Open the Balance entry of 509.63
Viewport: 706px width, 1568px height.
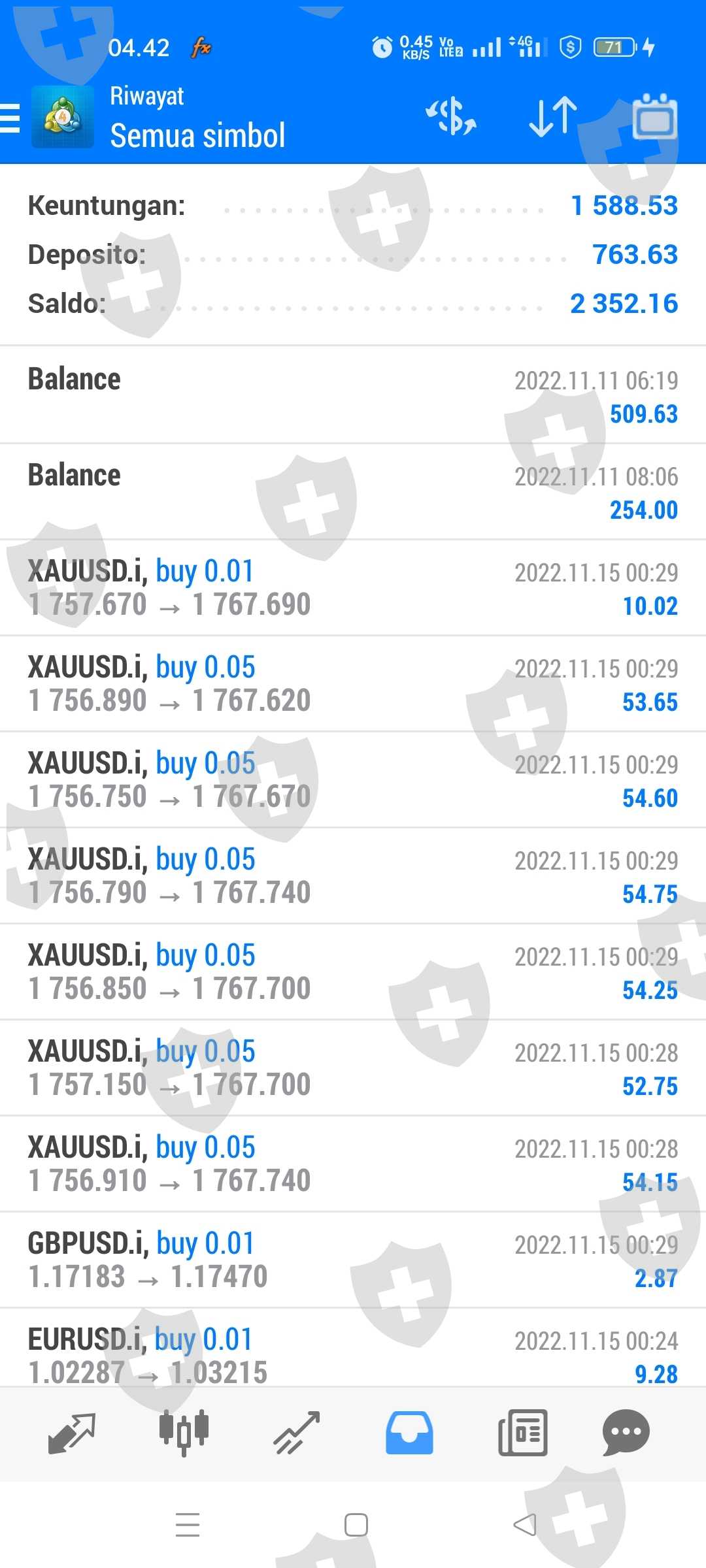(x=353, y=395)
